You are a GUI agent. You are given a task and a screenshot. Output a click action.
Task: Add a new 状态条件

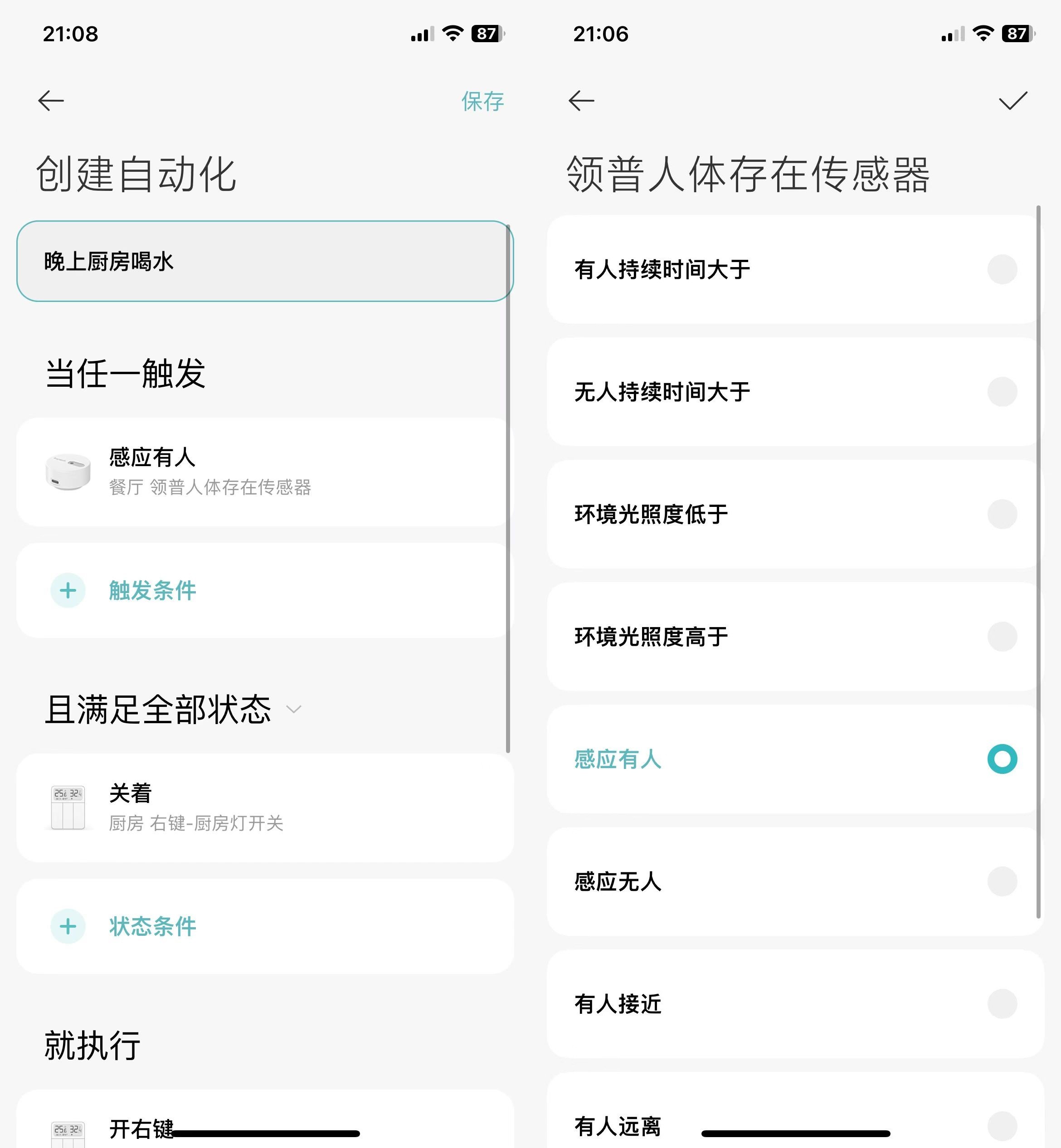click(152, 926)
